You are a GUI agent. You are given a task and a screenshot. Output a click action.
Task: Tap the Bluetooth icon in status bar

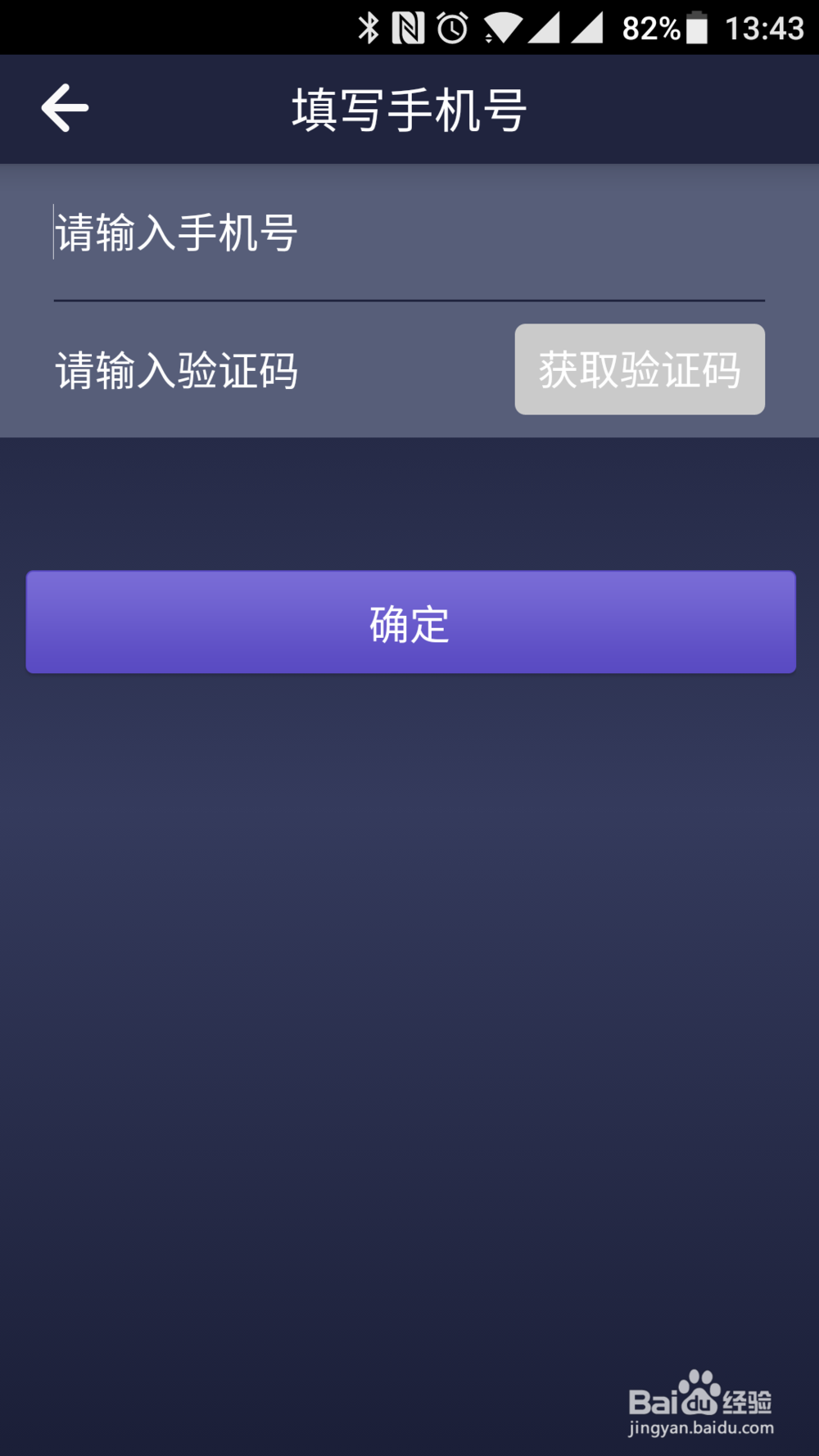[x=370, y=26]
